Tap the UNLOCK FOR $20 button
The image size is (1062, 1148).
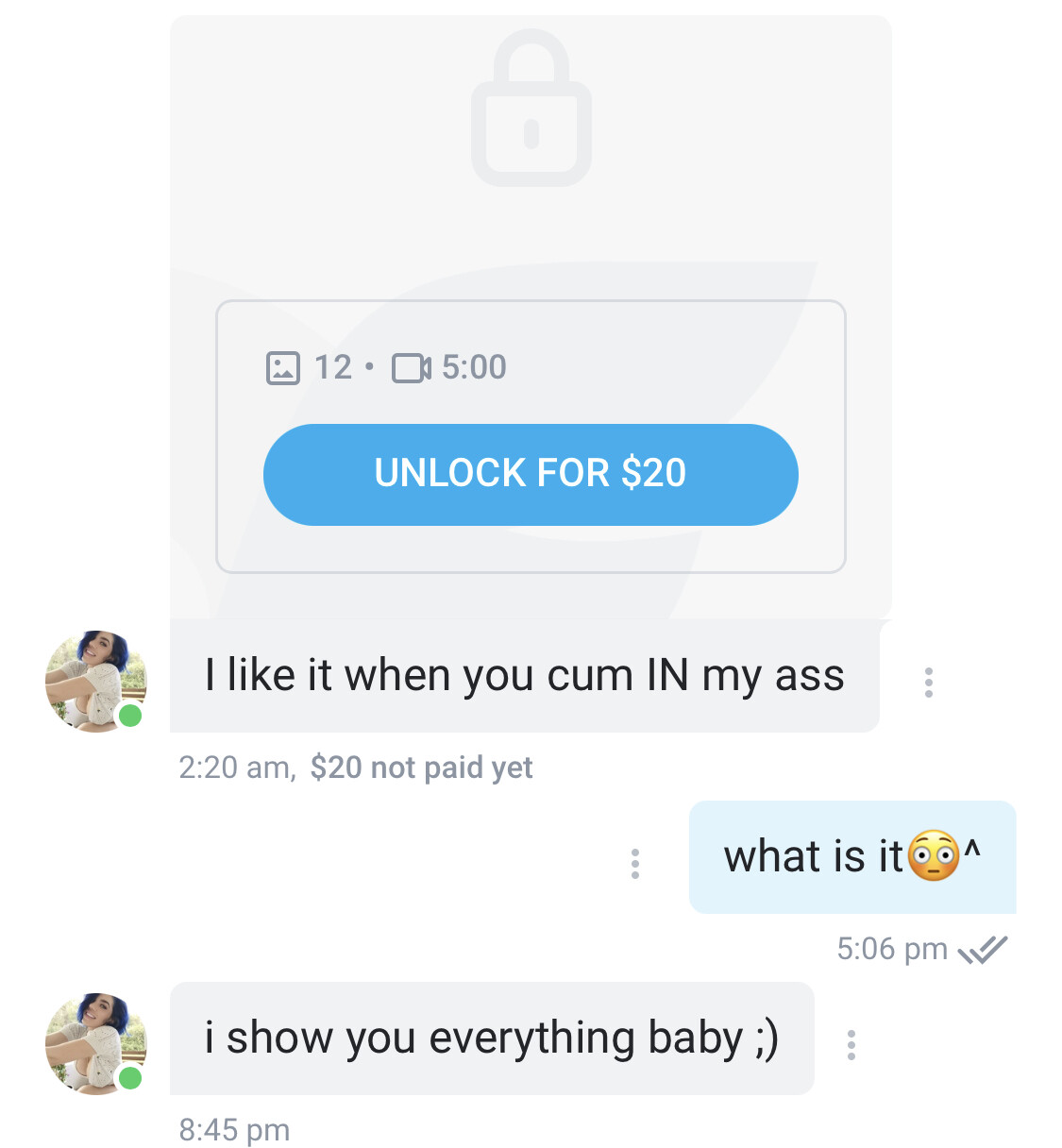[x=531, y=474]
